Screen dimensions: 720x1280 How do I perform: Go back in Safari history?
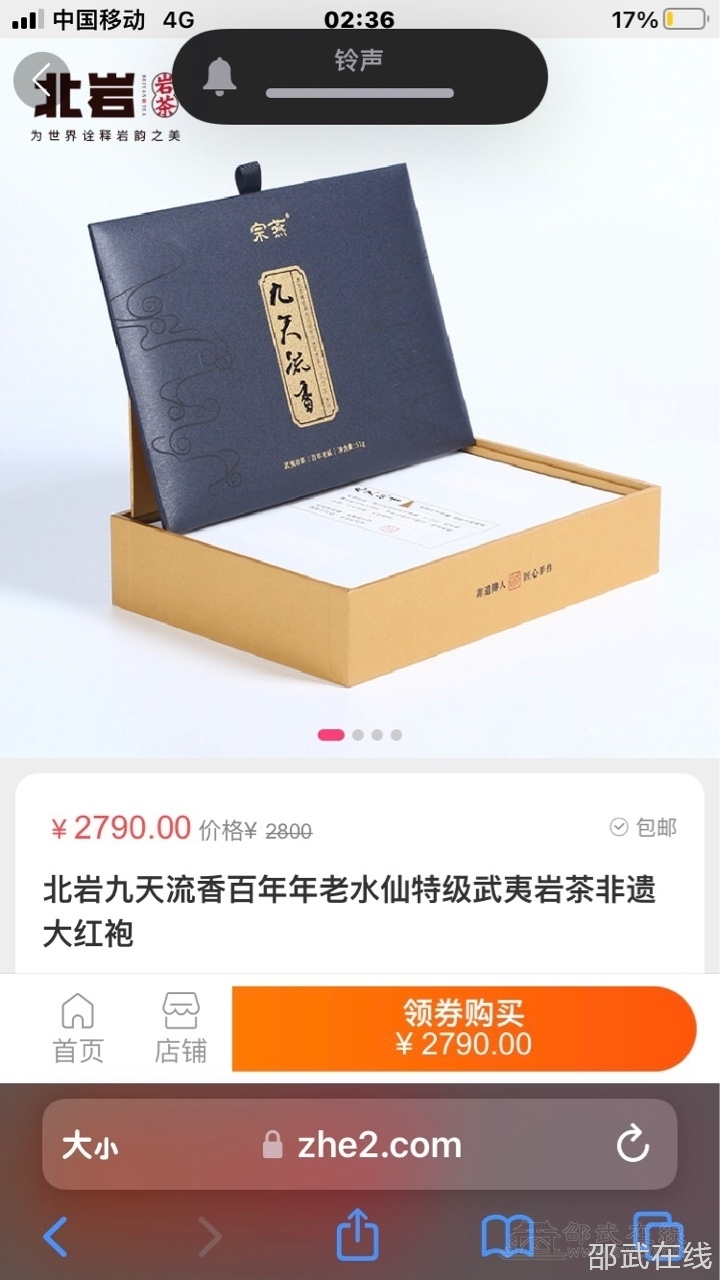pos(56,1237)
